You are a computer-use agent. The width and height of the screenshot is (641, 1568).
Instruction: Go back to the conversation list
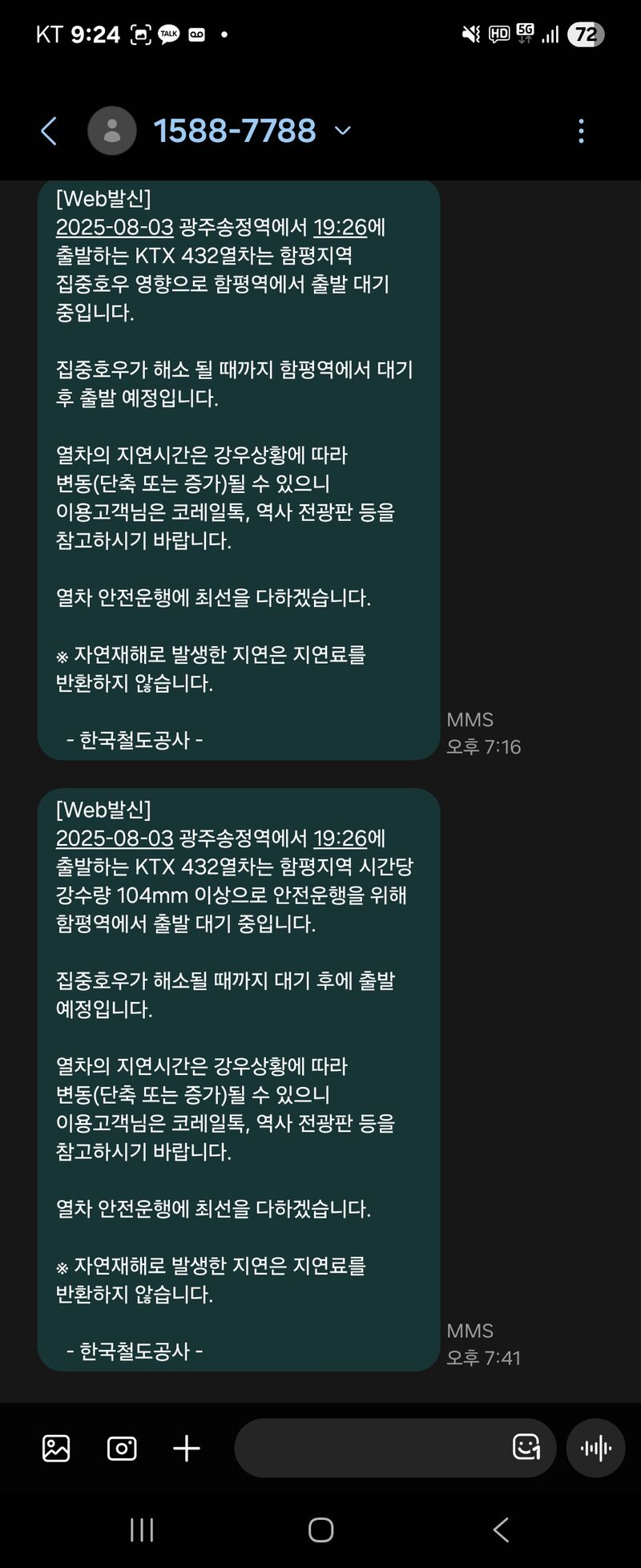click(49, 131)
